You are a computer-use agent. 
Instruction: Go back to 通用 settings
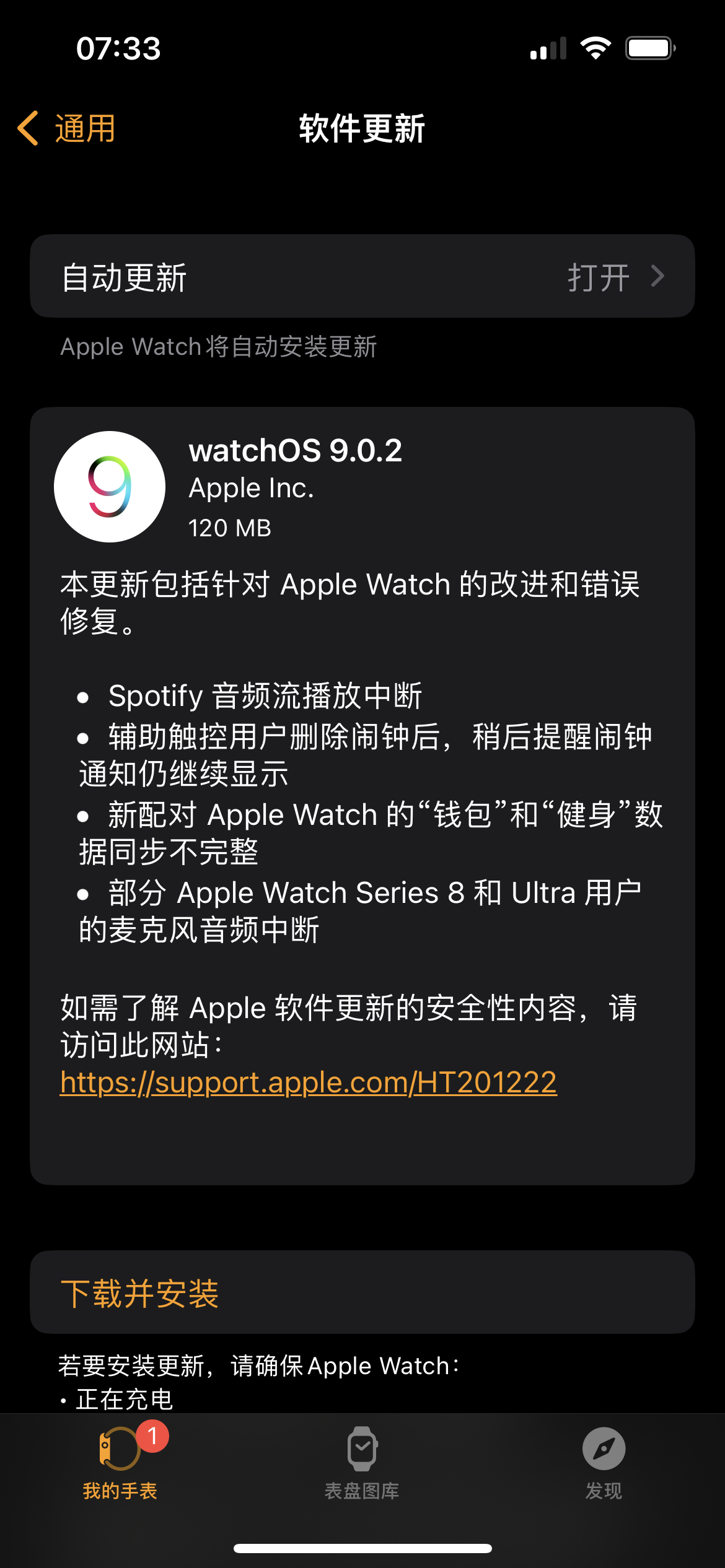tap(67, 129)
